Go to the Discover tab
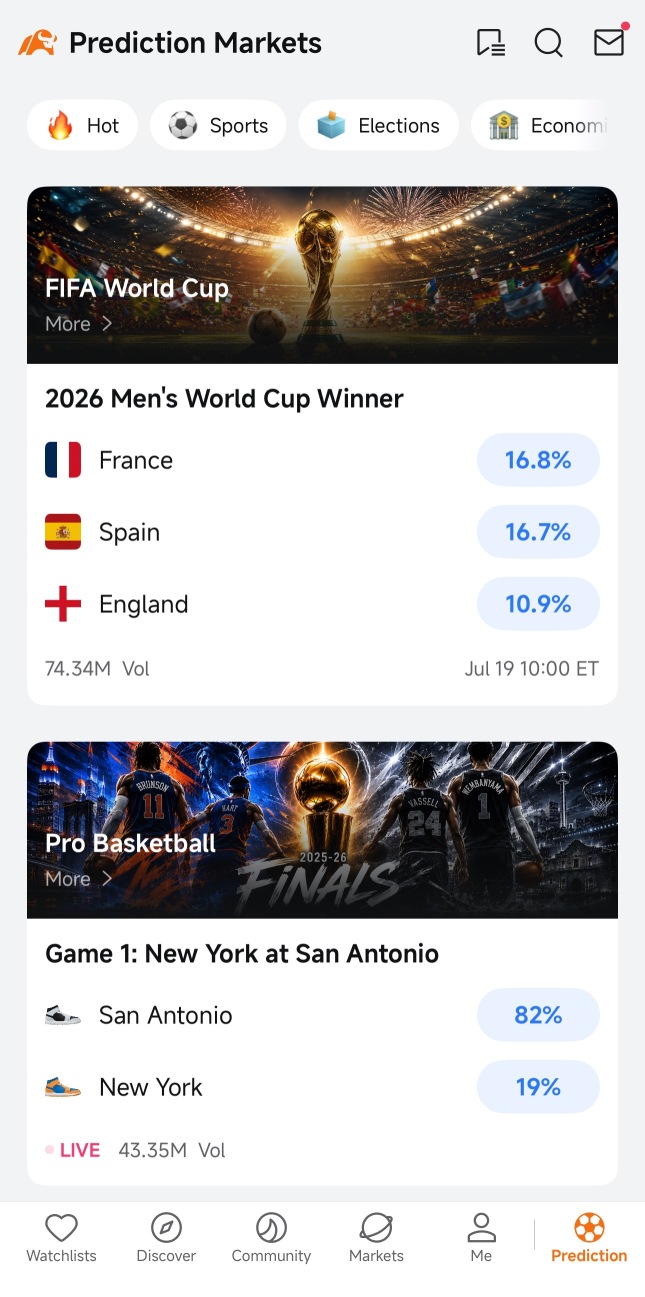Image resolution: width=645 pixels, height=1297 pixels. point(166,1238)
